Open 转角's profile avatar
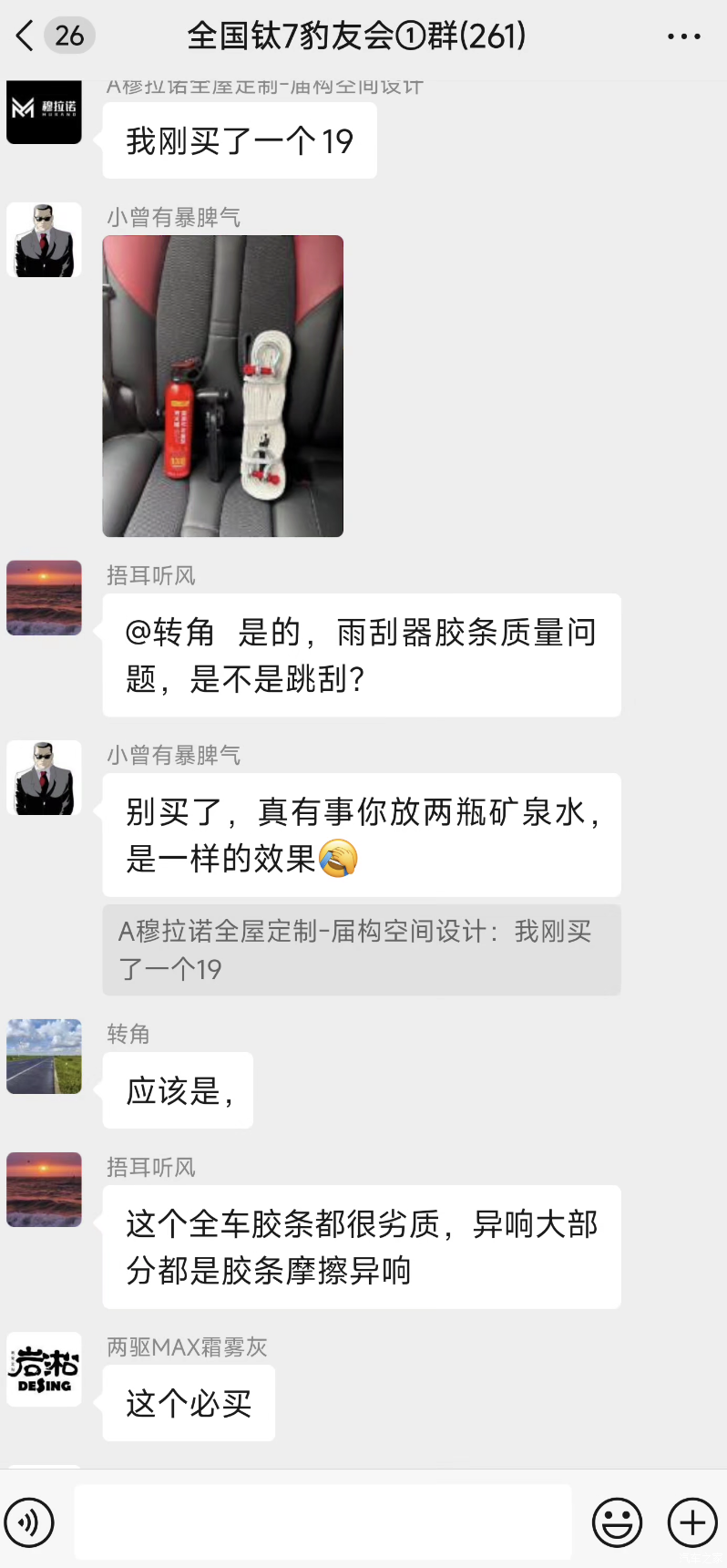 [x=44, y=1056]
